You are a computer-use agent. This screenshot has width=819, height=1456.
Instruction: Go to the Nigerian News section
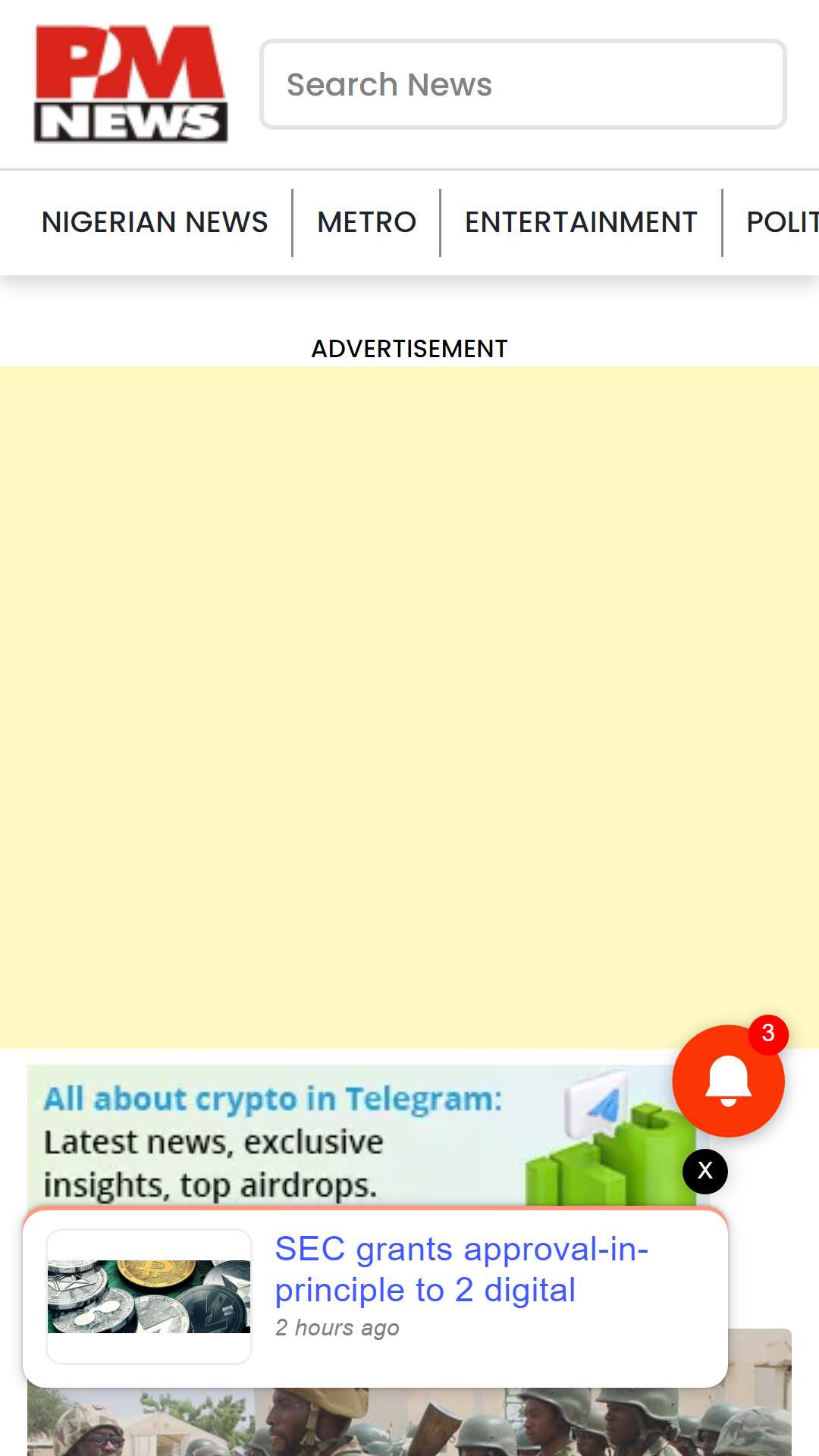pyautogui.click(x=155, y=222)
